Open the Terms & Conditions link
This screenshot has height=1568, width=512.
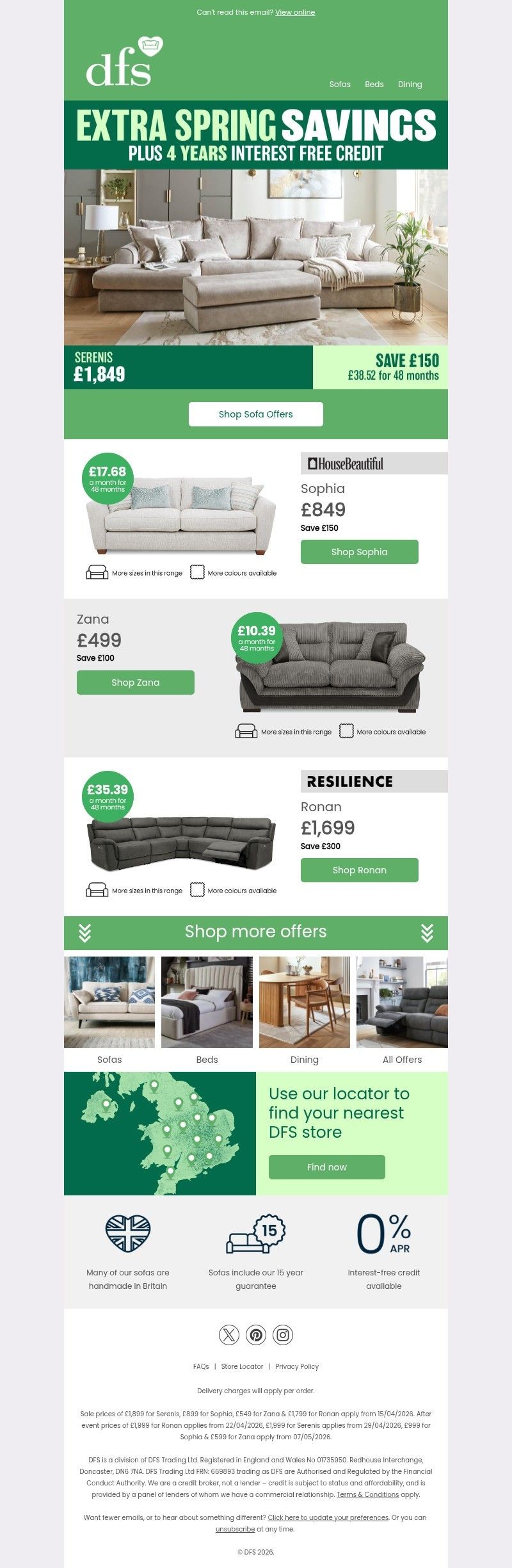pos(367,1494)
